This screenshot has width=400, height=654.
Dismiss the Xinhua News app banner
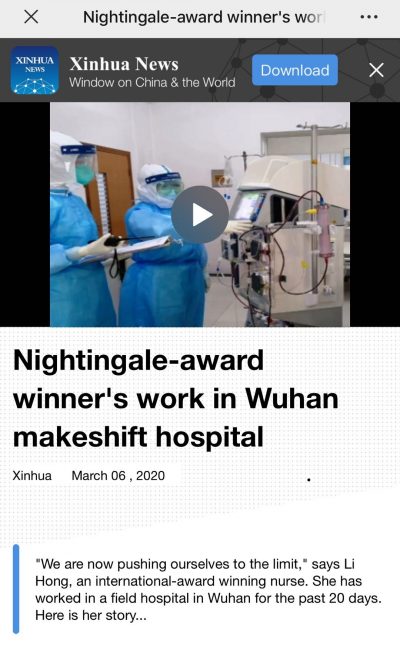tap(376, 70)
